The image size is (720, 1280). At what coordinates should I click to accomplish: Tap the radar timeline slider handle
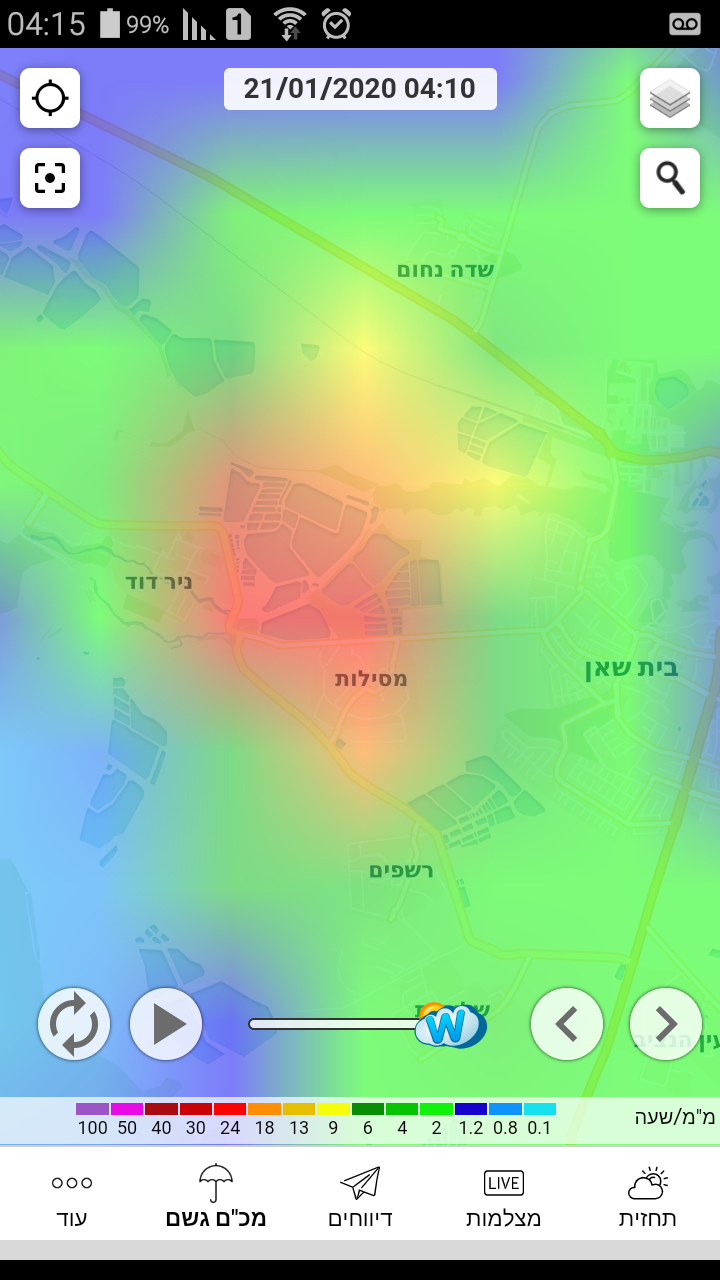(450, 1025)
